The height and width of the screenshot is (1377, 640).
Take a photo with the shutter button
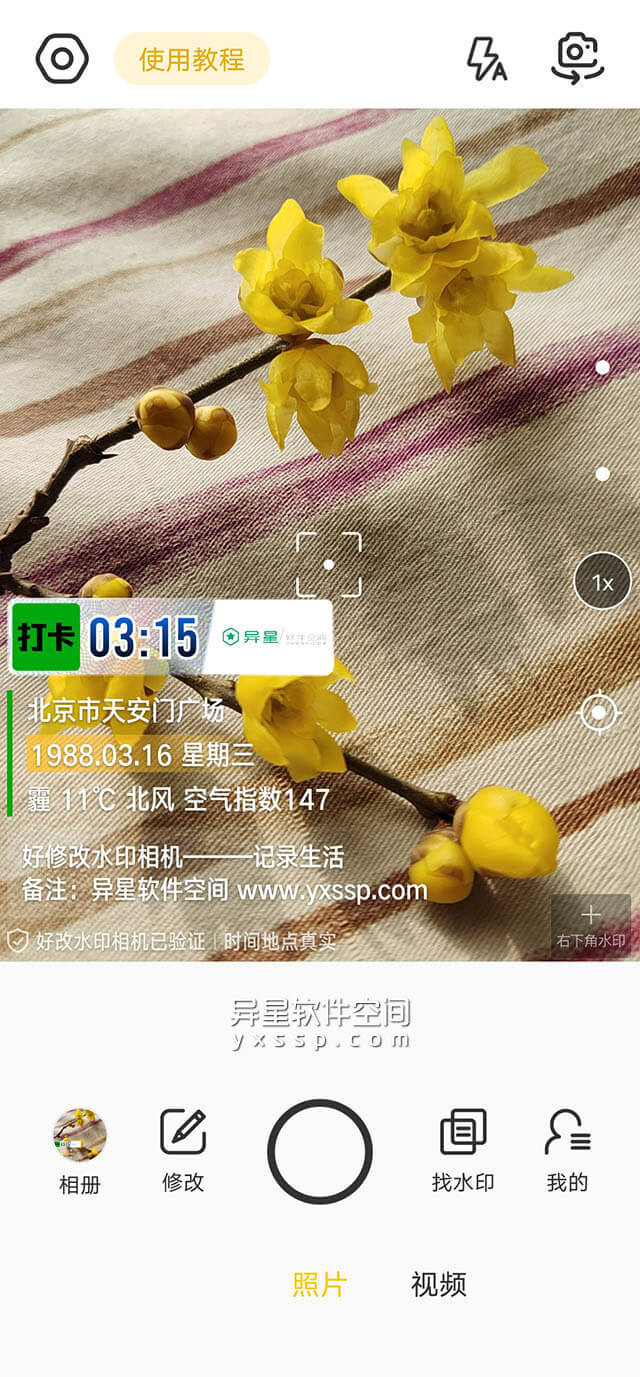coord(320,1151)
